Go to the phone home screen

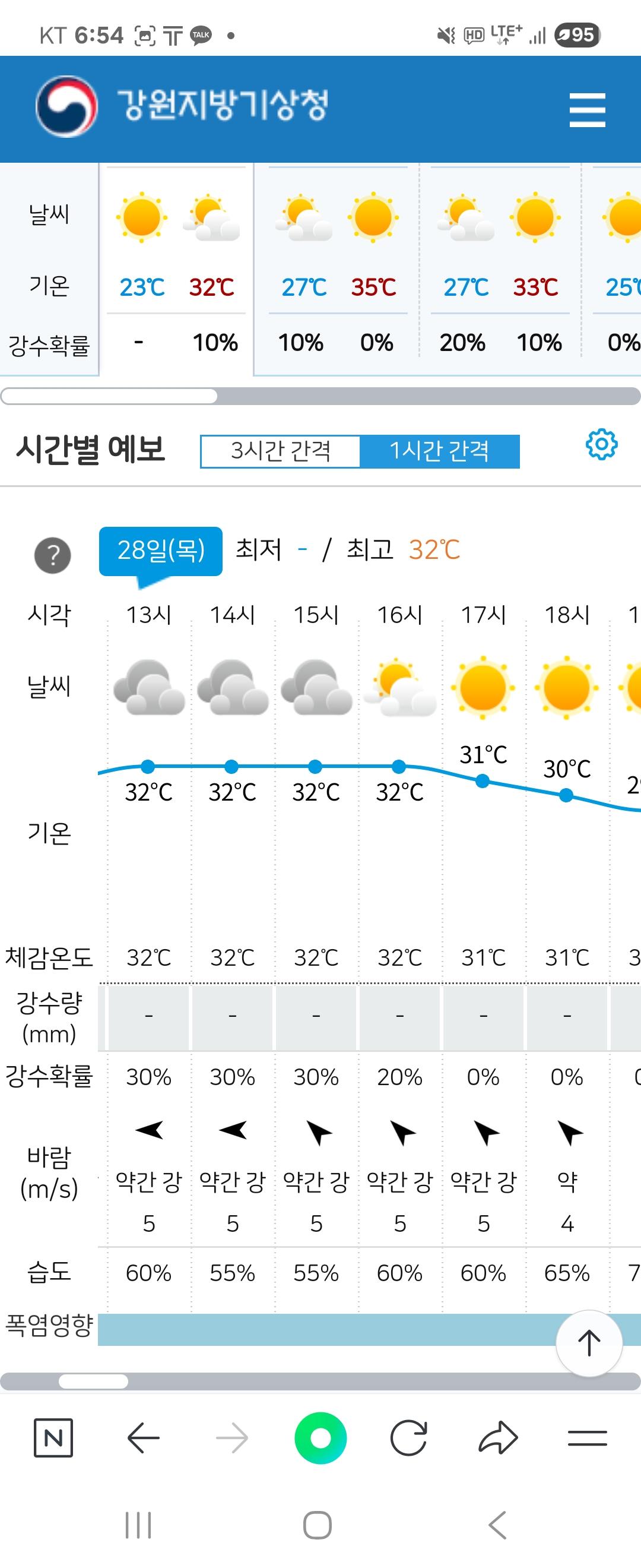point(318,1525)
